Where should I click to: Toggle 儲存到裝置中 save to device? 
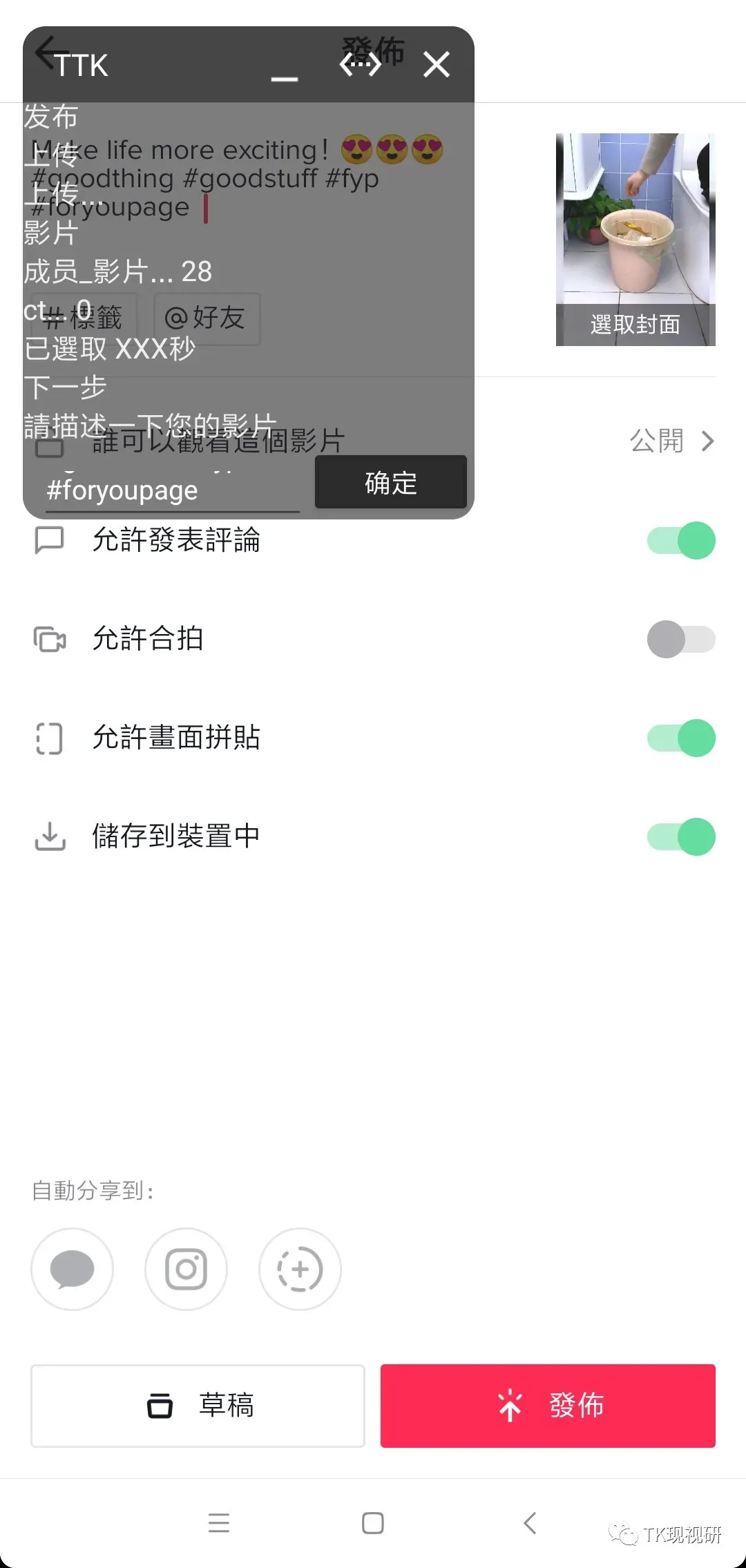click(x=680, y=836)
